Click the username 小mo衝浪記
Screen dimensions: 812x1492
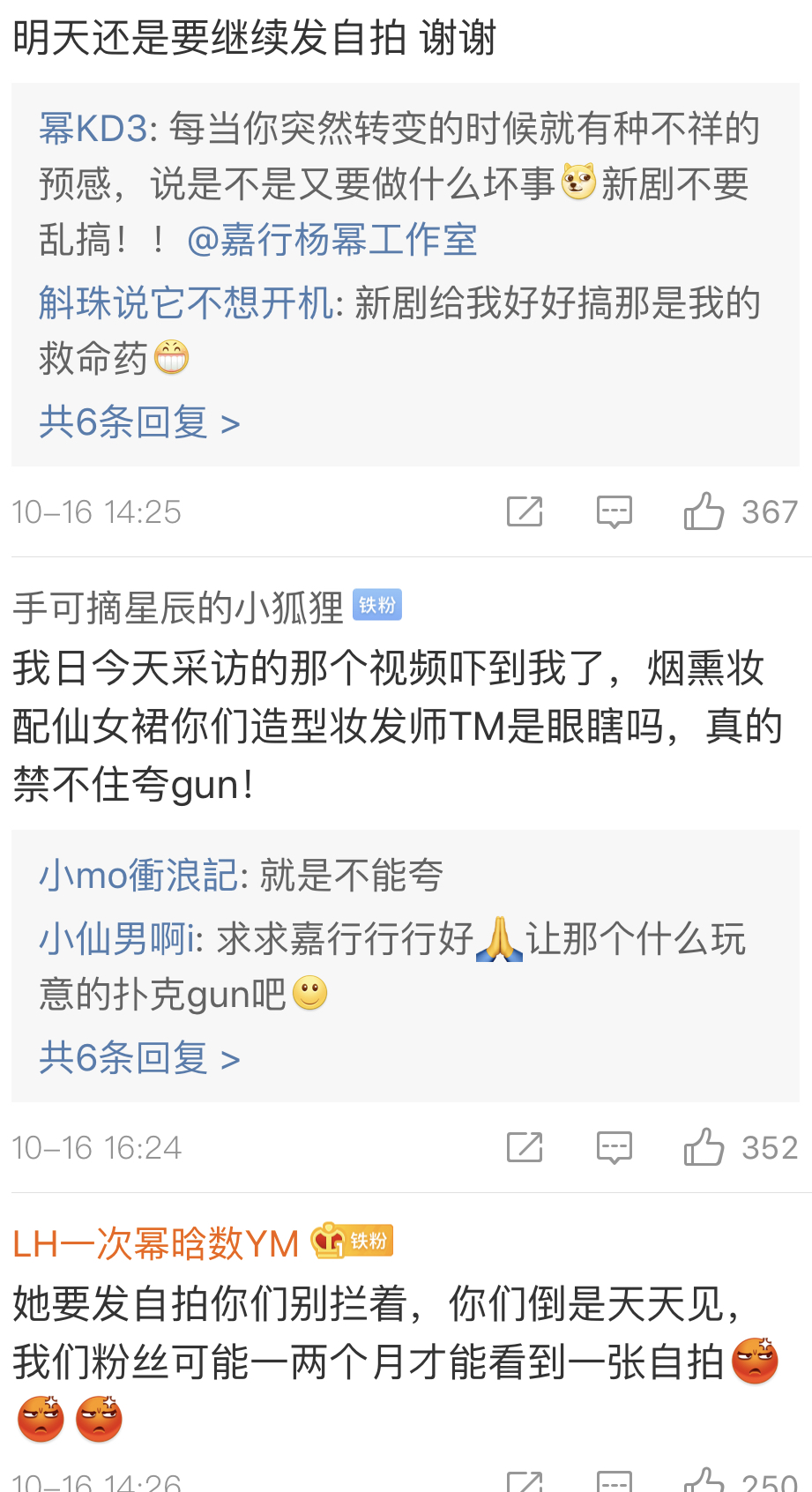[132, 875]
